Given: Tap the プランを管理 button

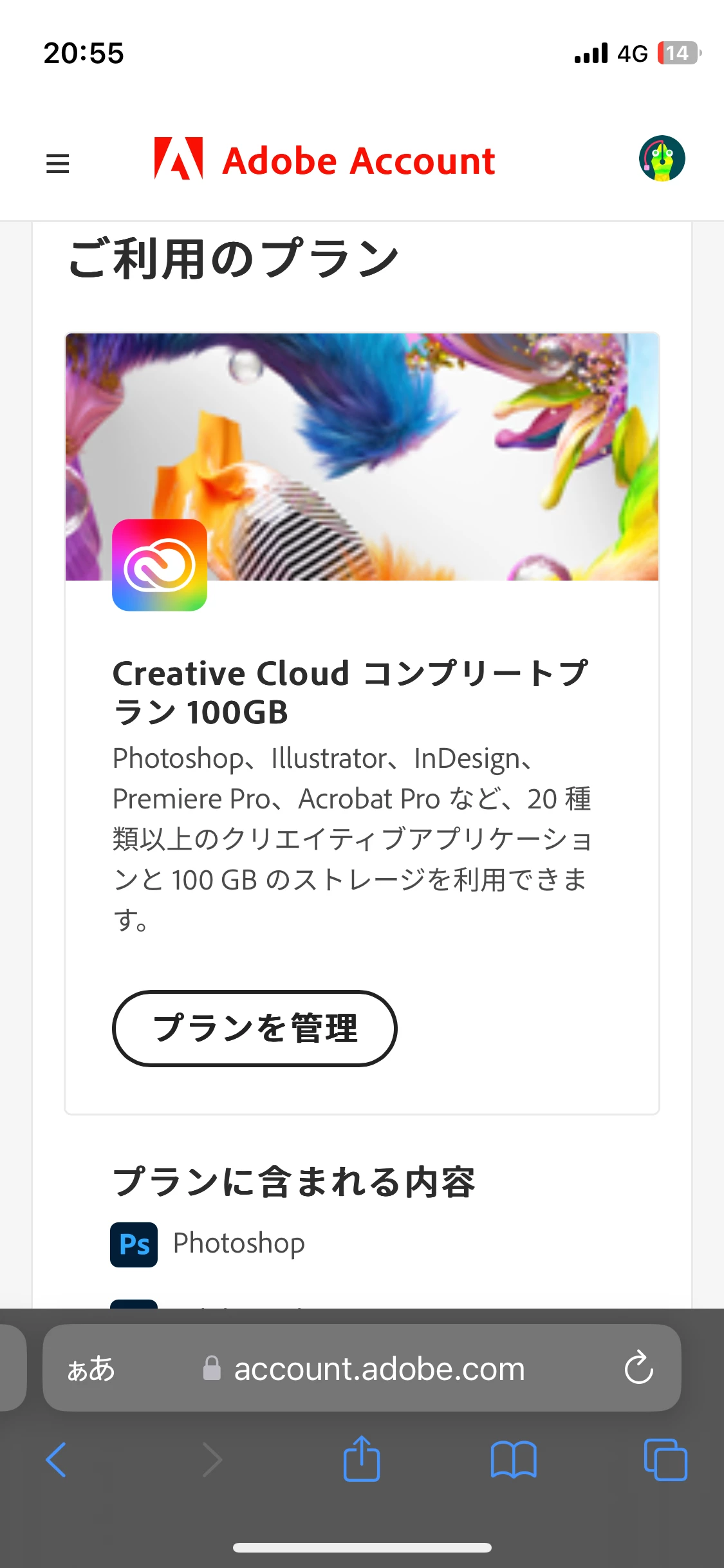Looking at the screenshot, I should pyautogui.click(x=255, y=1028).
